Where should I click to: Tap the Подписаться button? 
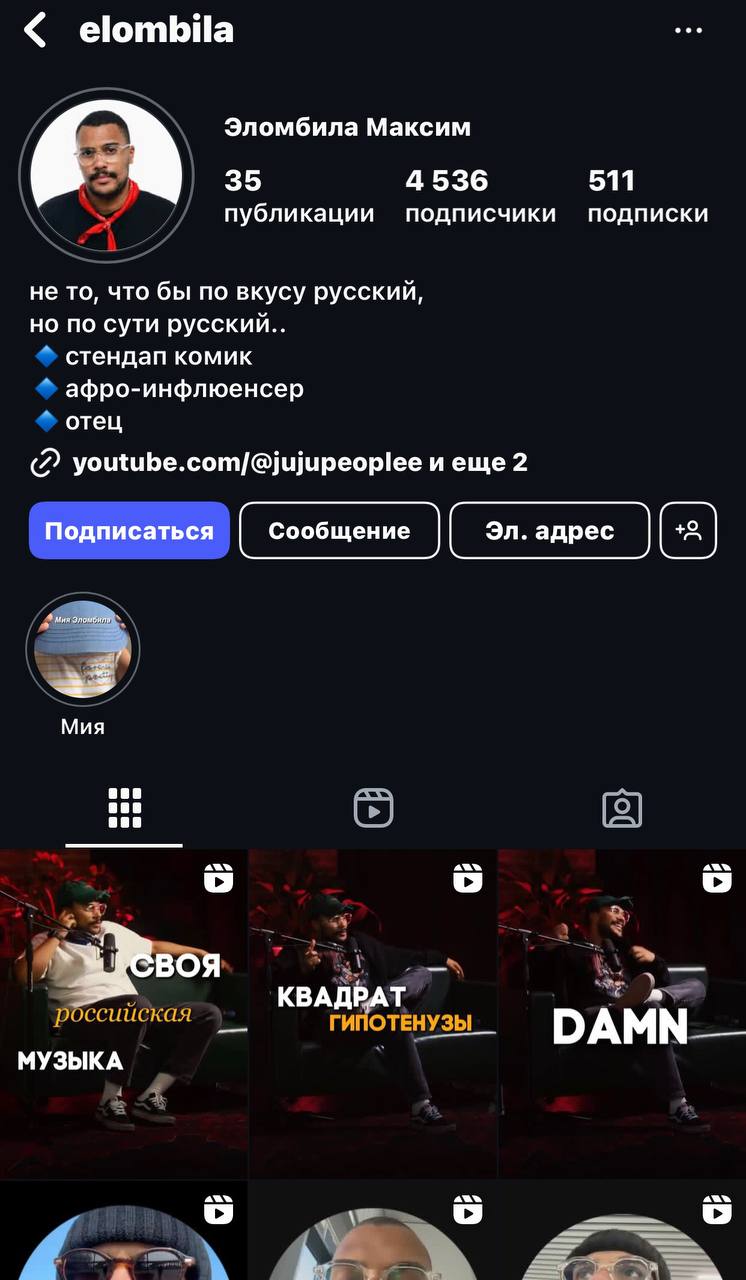(x=129, y=530)
